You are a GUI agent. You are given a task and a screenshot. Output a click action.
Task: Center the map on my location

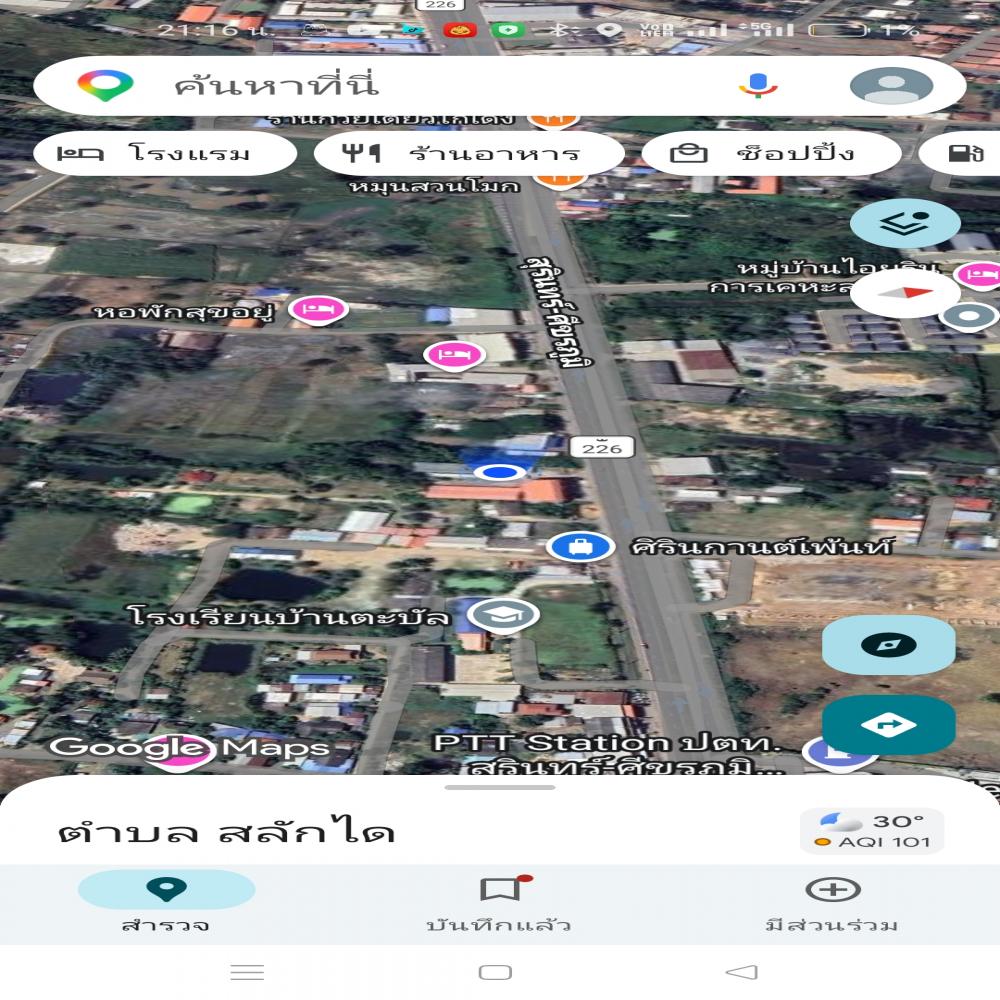(888, 646)
